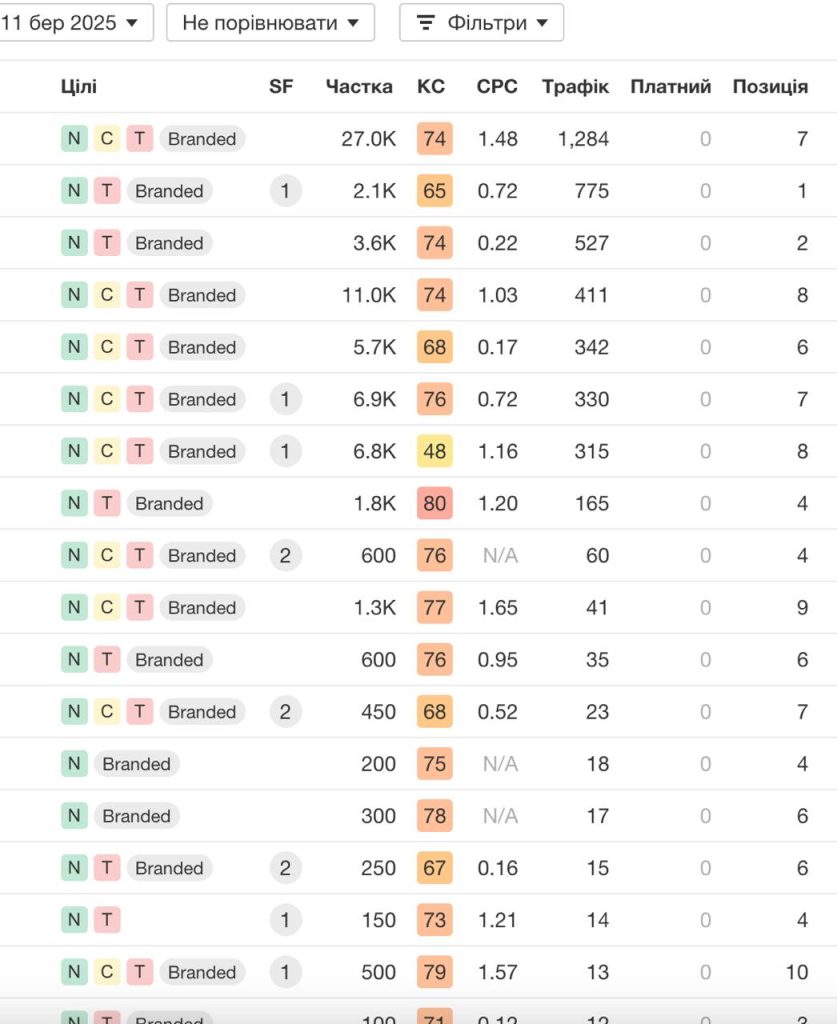
Task: Sort table by Позиція column
Action: [770, 86]
